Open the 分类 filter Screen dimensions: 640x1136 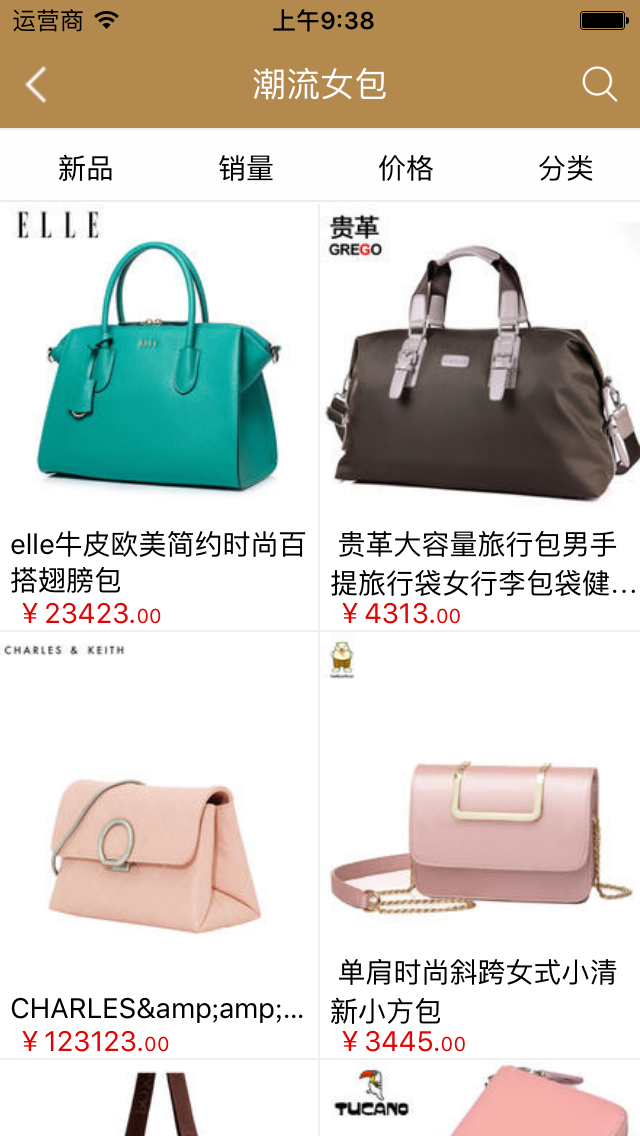click(566, 168)
